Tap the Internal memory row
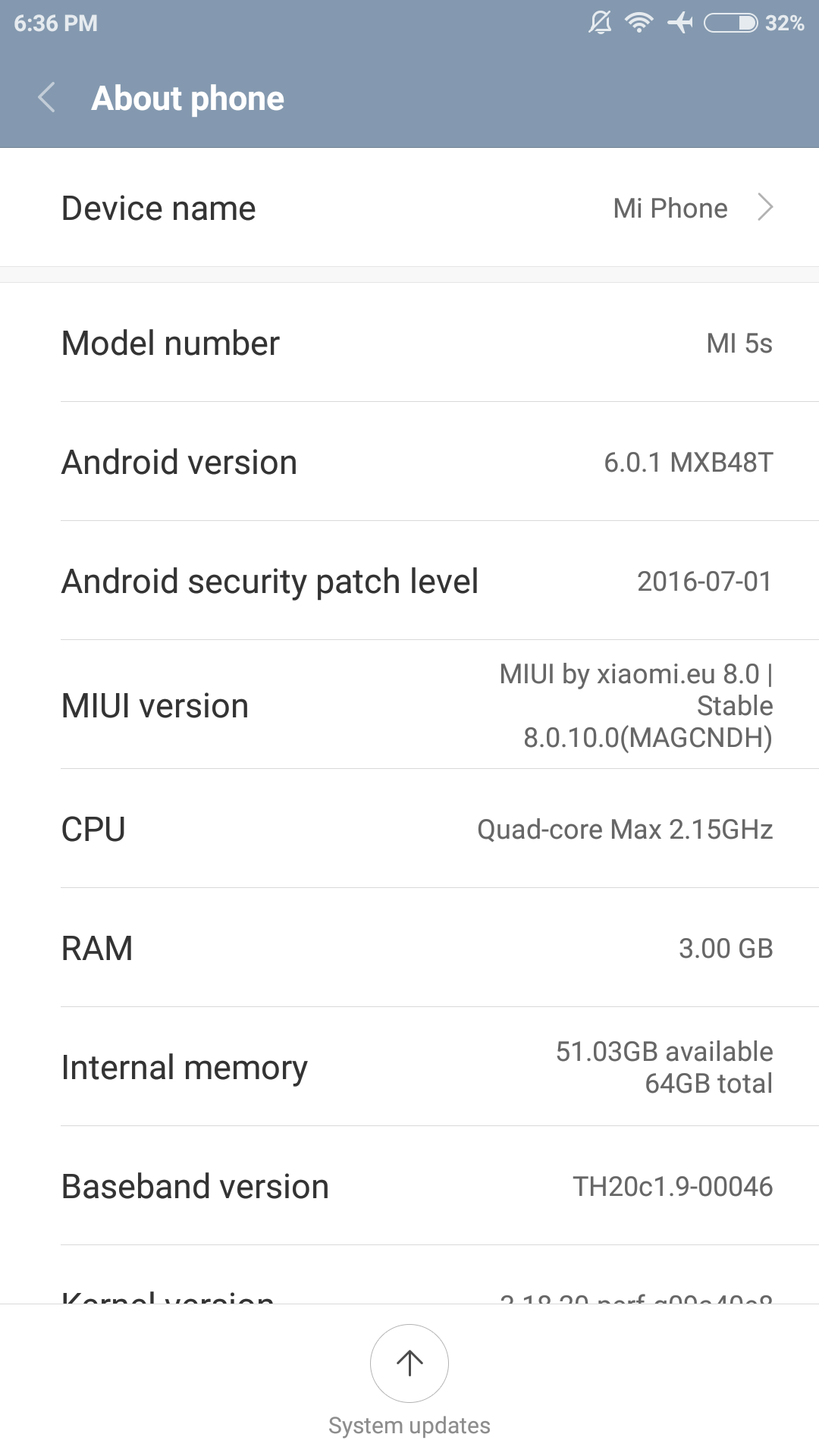Viewport: 819px width, 1456px height. pos(409,1067)
